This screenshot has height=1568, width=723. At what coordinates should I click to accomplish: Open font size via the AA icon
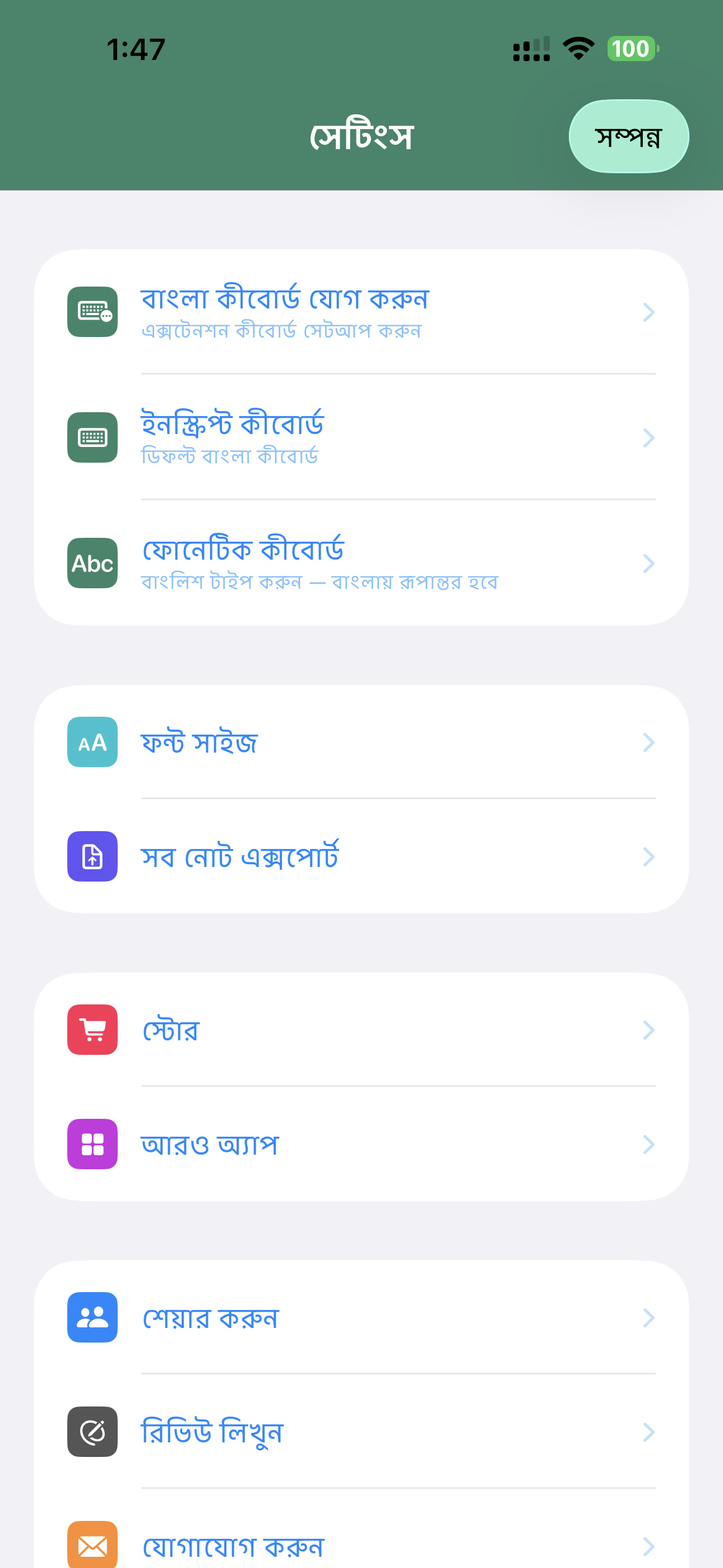coord(92,742)
